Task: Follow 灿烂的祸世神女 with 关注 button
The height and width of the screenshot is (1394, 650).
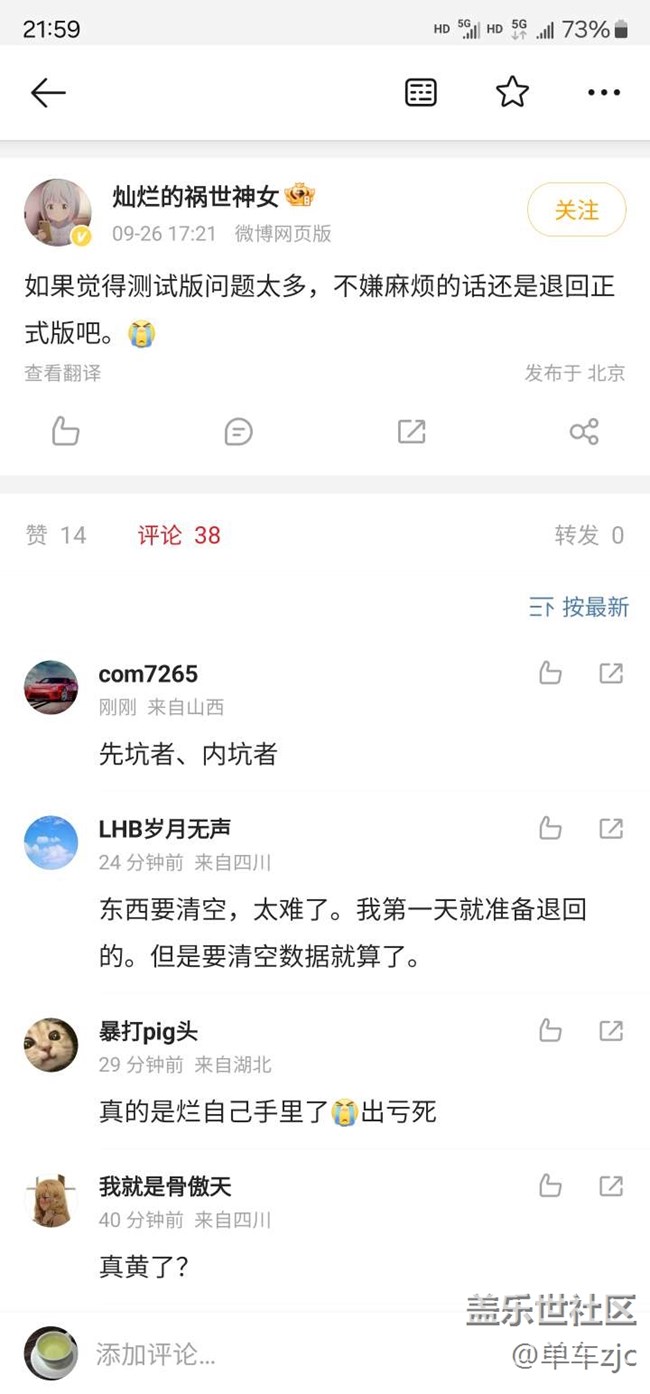Action: point(576,210)
